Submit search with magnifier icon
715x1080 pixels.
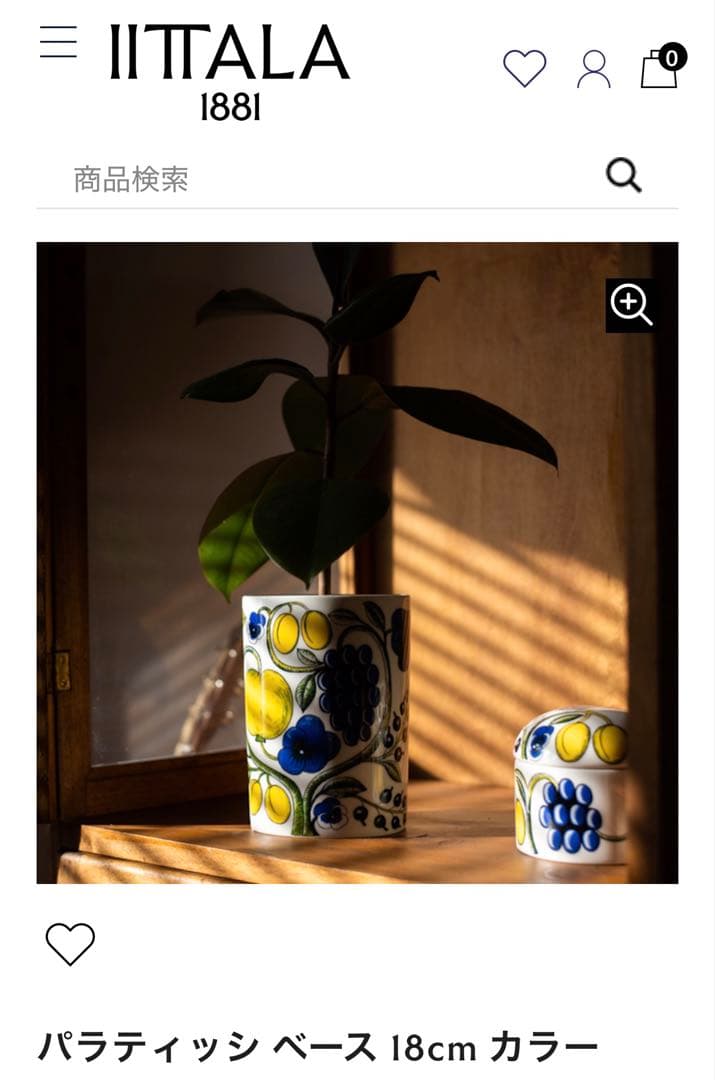tap(623, 176)
